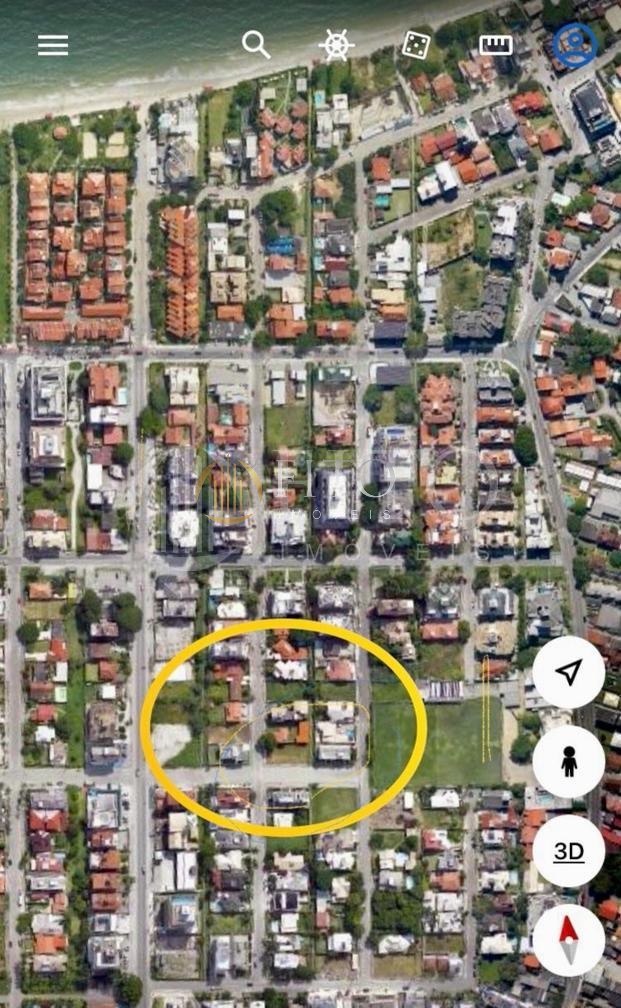Activate the Street View pegman
The height and width of the screenshot is (1008, 621).
coord(568,762)
